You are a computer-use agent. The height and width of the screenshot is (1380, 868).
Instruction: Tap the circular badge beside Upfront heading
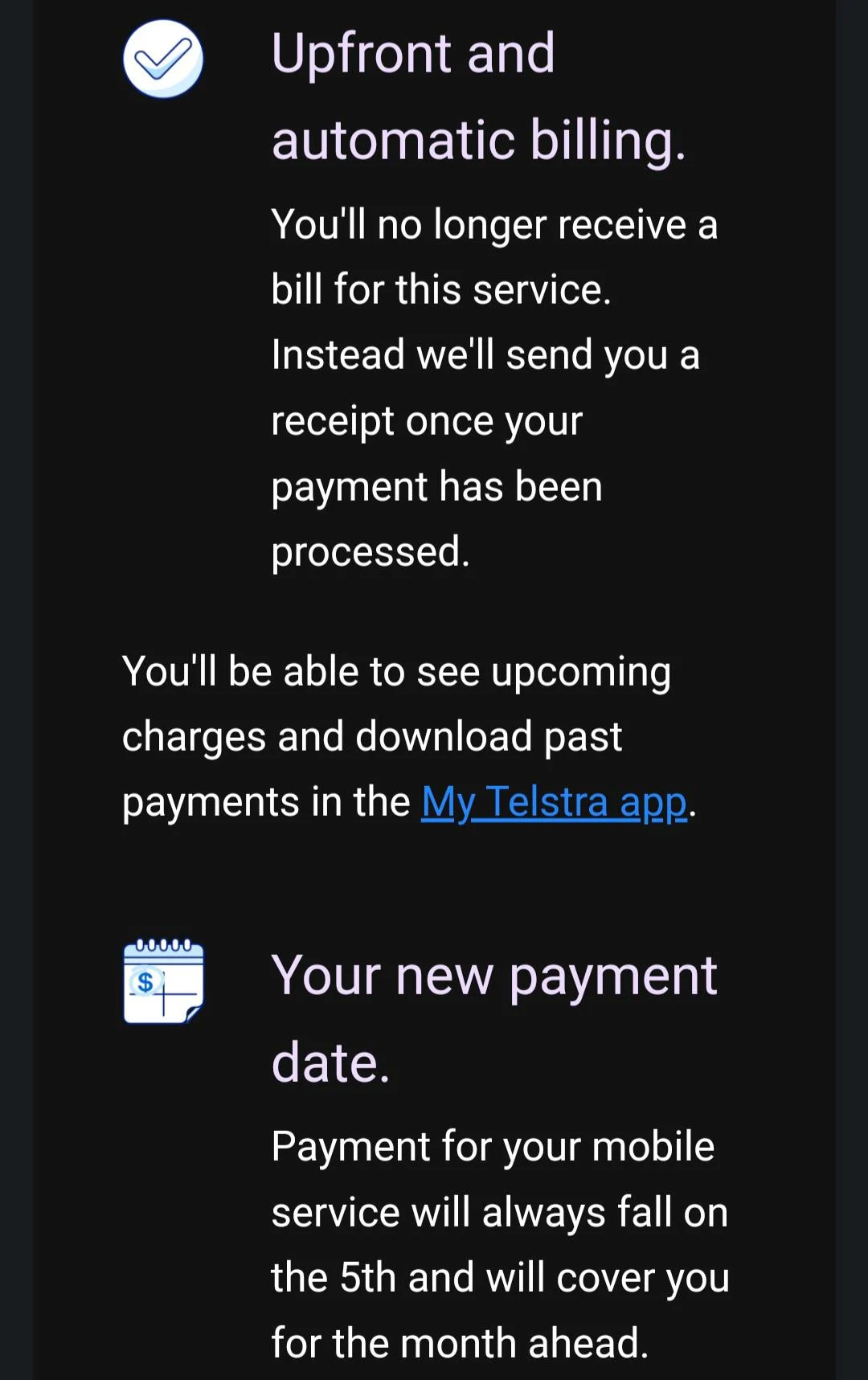tap(164, 58)
